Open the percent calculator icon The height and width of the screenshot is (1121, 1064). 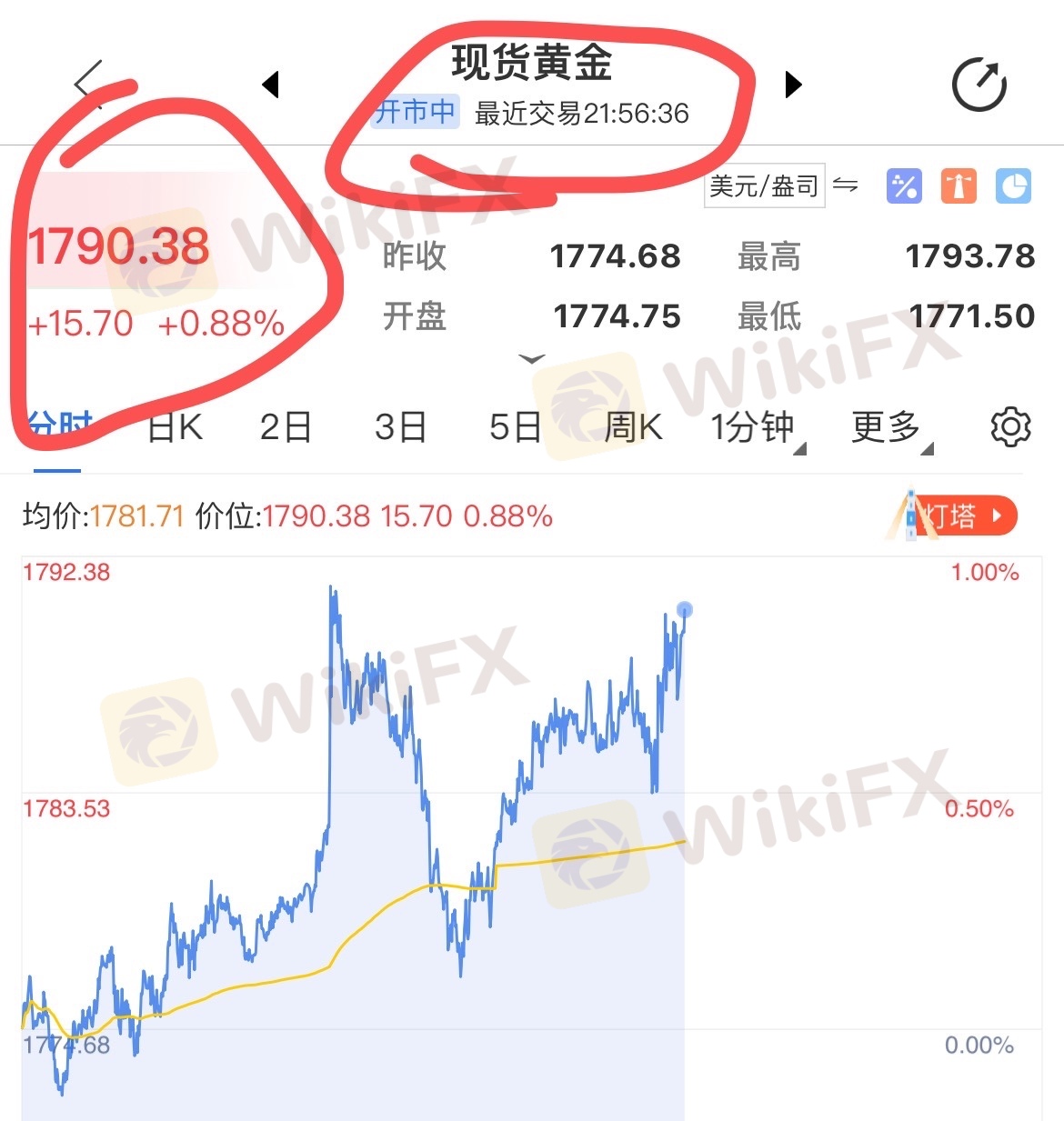click(904, 186)
